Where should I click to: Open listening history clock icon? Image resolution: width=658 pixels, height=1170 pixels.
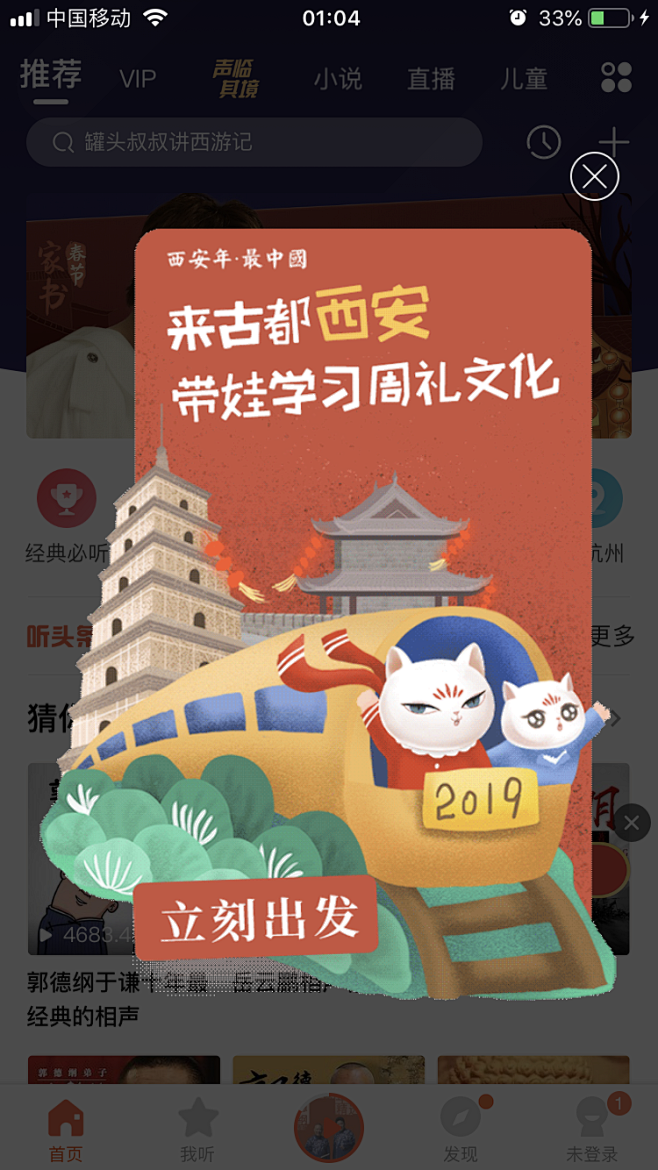544,142
